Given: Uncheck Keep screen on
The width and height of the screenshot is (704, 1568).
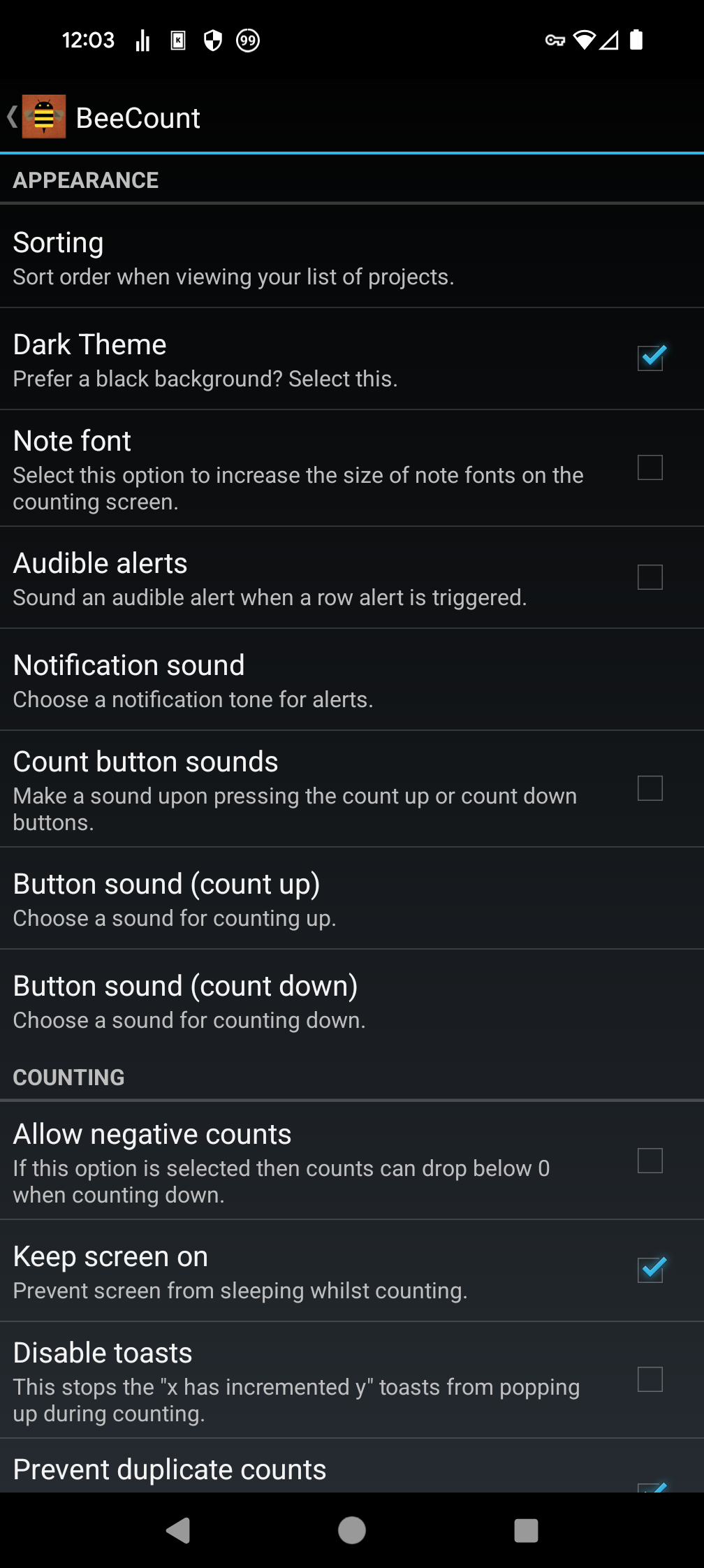Looking at the screenshot, I should (x=650, y=1270).
